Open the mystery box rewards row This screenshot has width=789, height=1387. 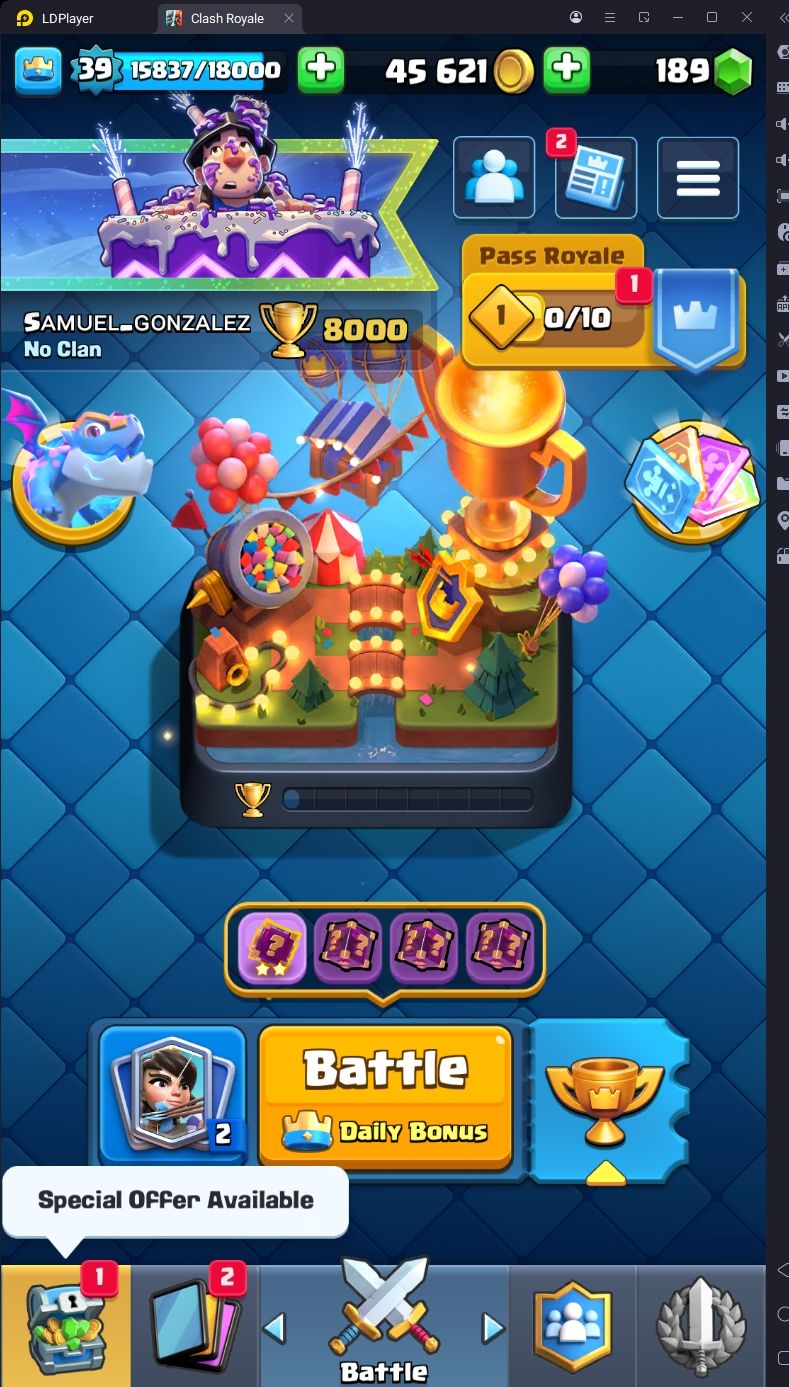385,948
